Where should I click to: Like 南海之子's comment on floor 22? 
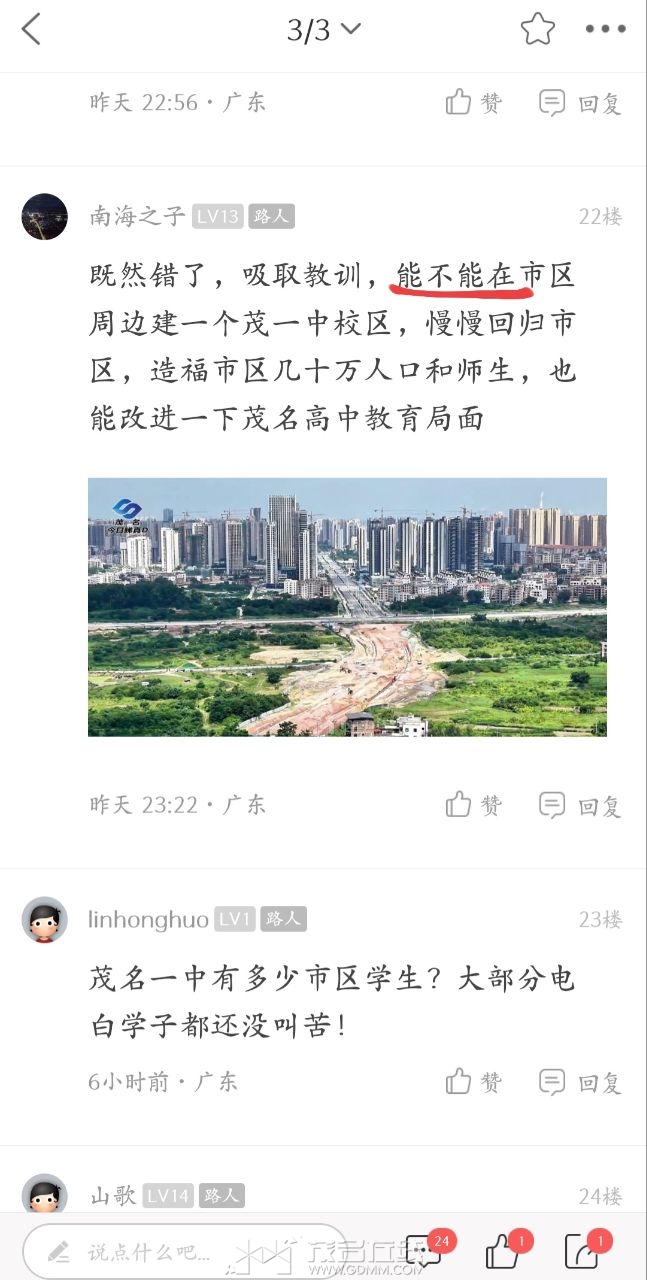[x=474, y=805]
